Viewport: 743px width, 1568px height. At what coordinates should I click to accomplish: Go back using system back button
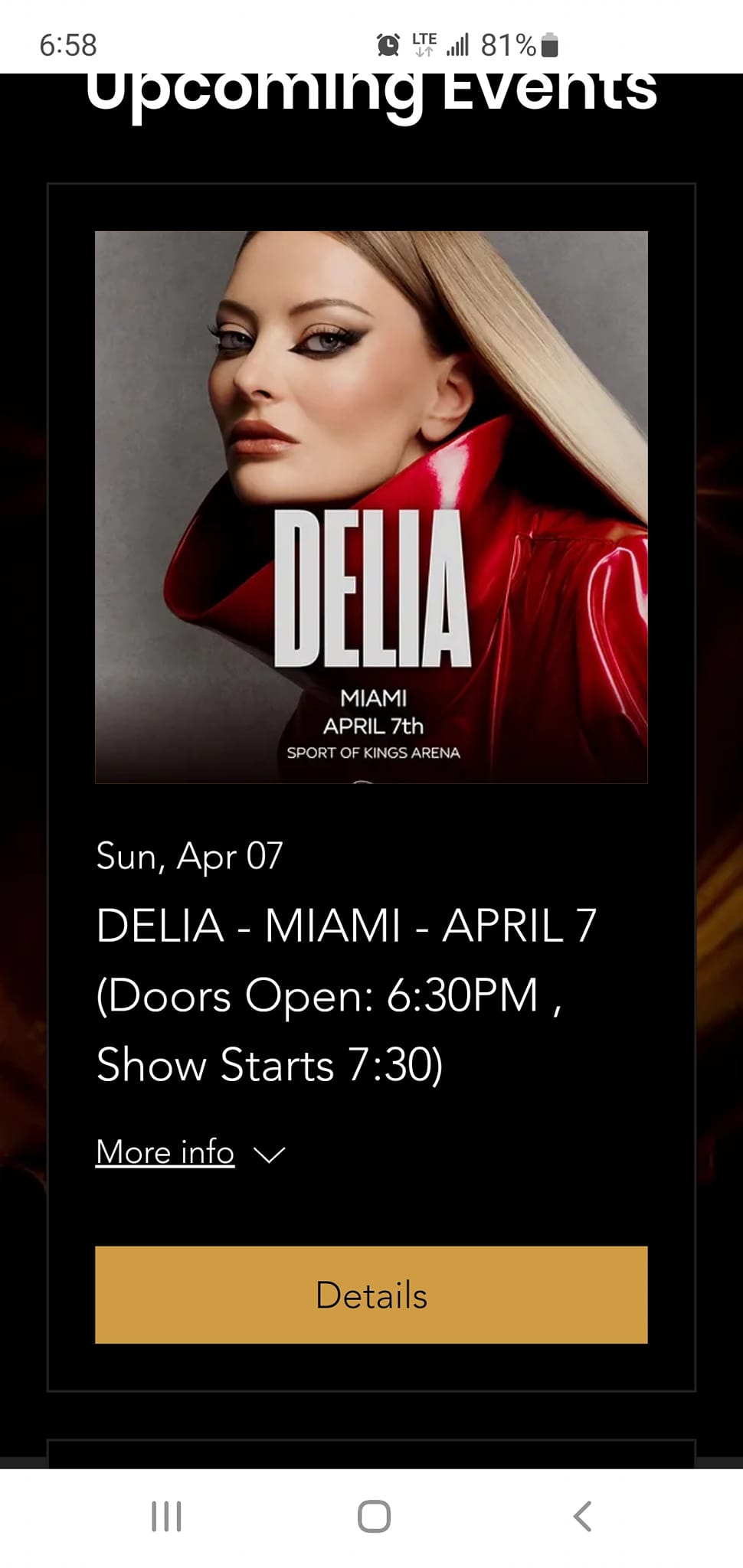(582, 1516)
